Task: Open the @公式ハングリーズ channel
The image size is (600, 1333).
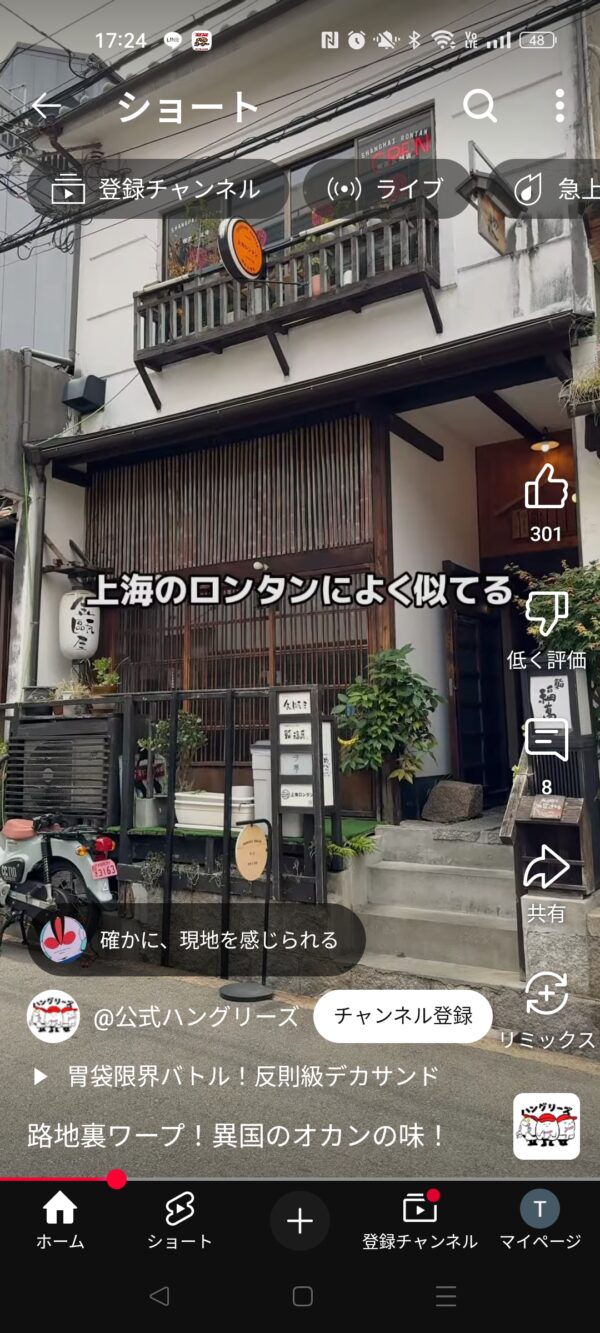Action: tap(195, 1017)
